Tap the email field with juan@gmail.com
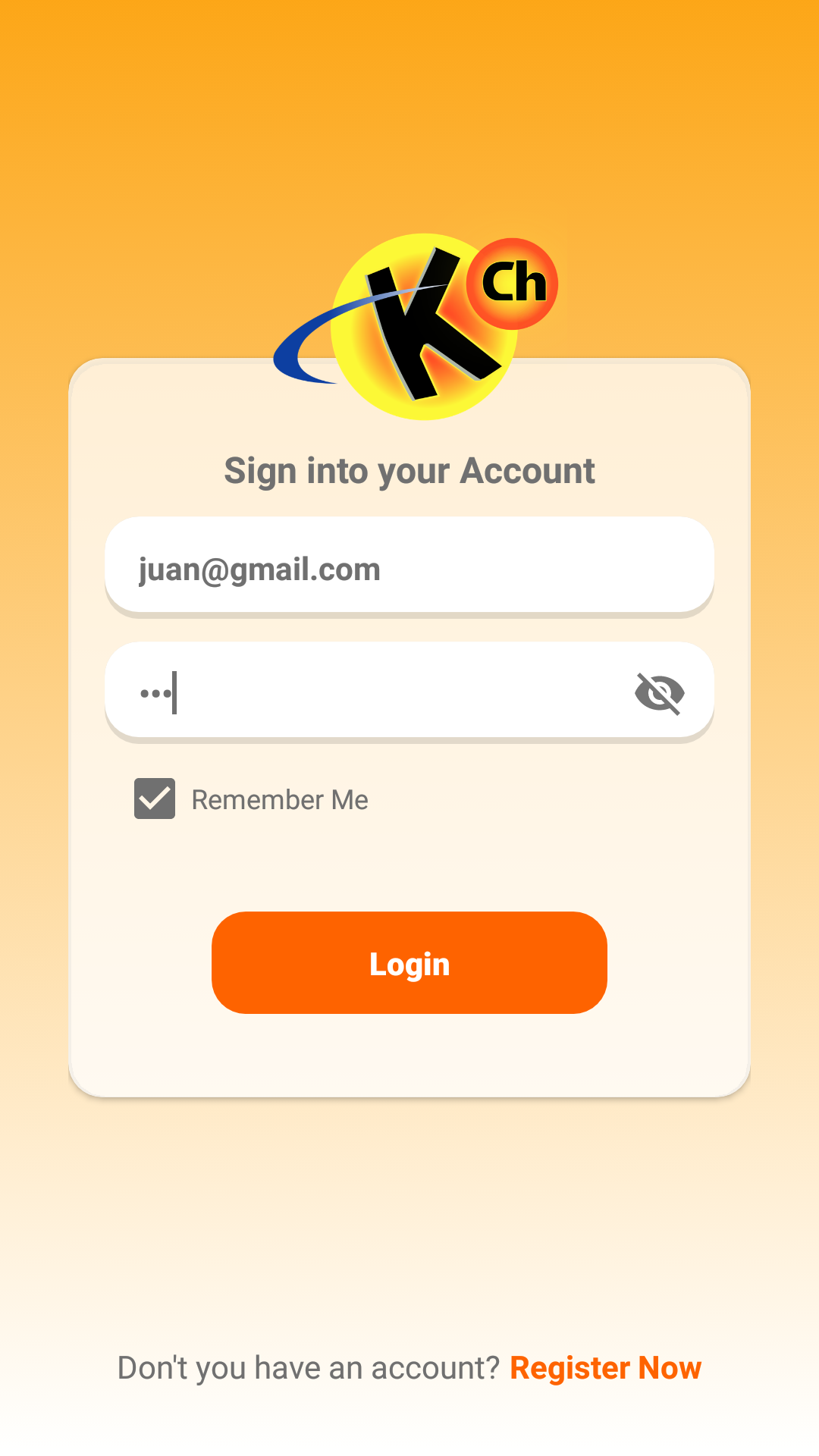 (409, 569)
